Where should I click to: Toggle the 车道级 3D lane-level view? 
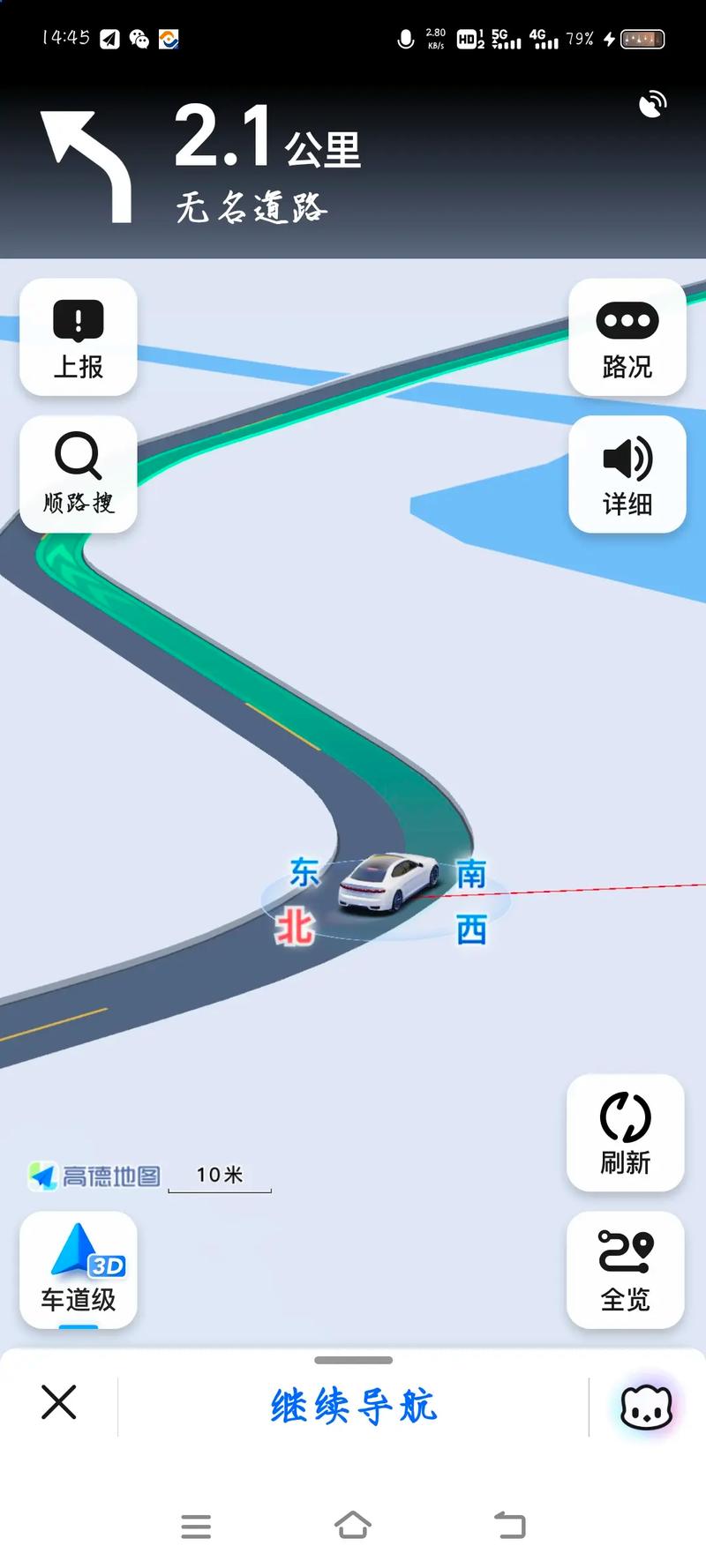(x=79, y=1269)
